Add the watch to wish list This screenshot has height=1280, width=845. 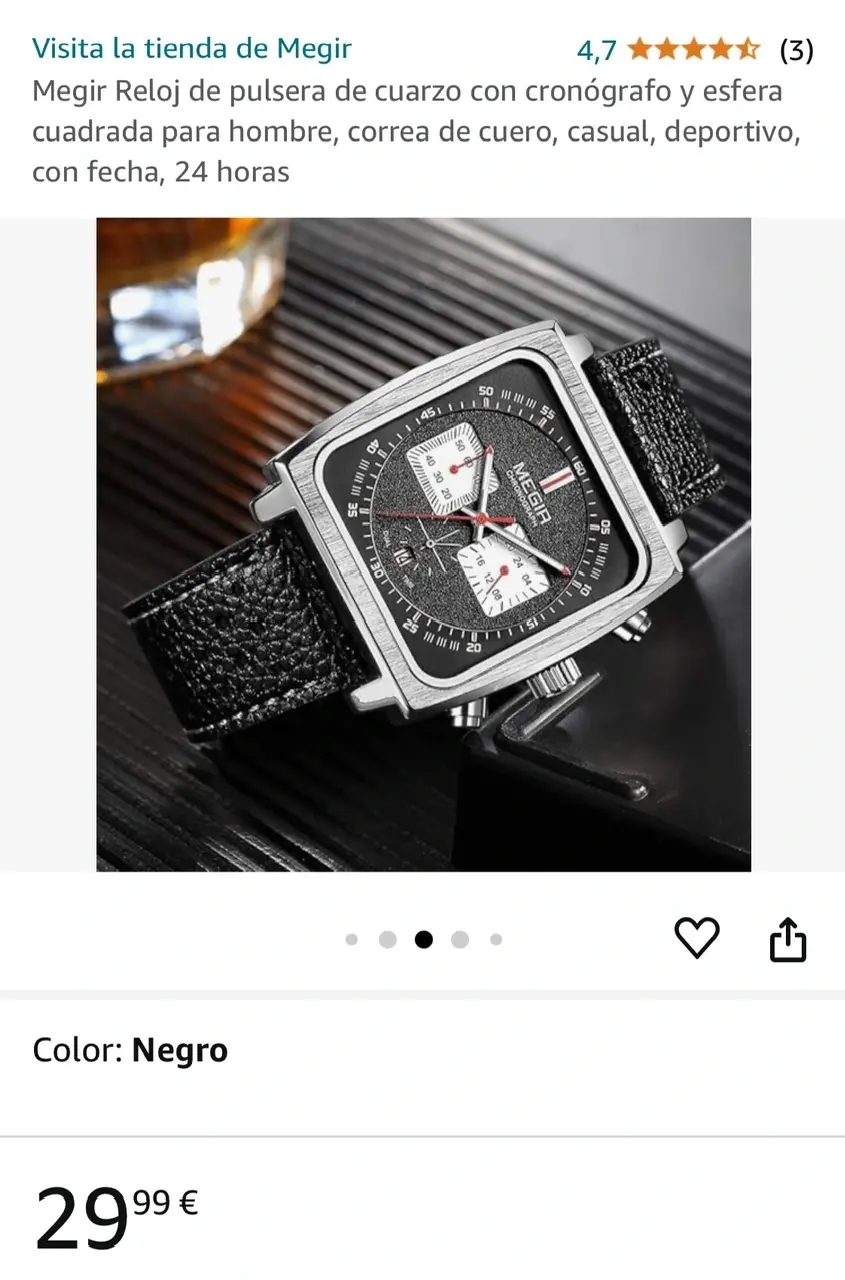click(697, 938)
